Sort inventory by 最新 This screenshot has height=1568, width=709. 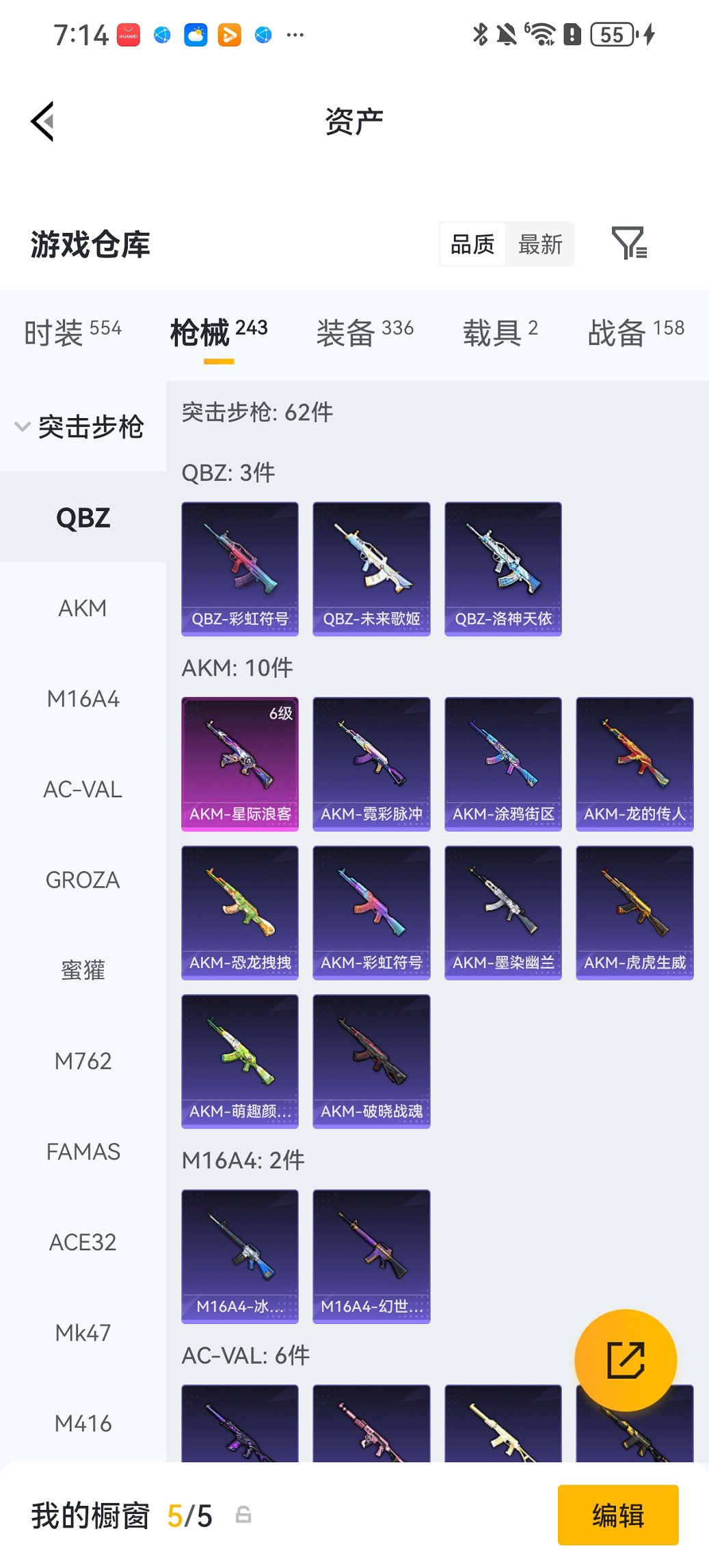[x=539, y=244]
